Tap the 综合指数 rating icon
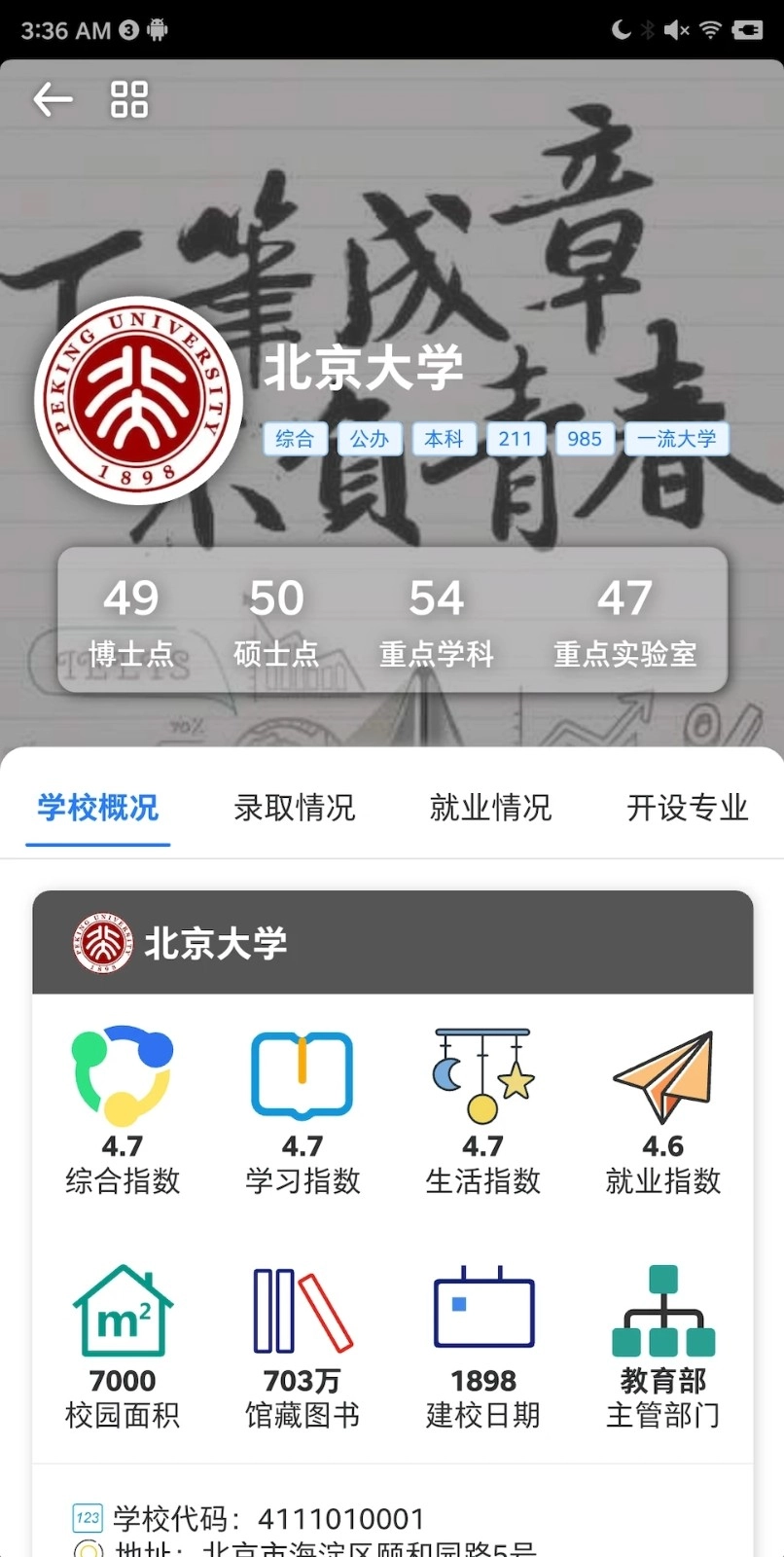 tap(121, 1075)
